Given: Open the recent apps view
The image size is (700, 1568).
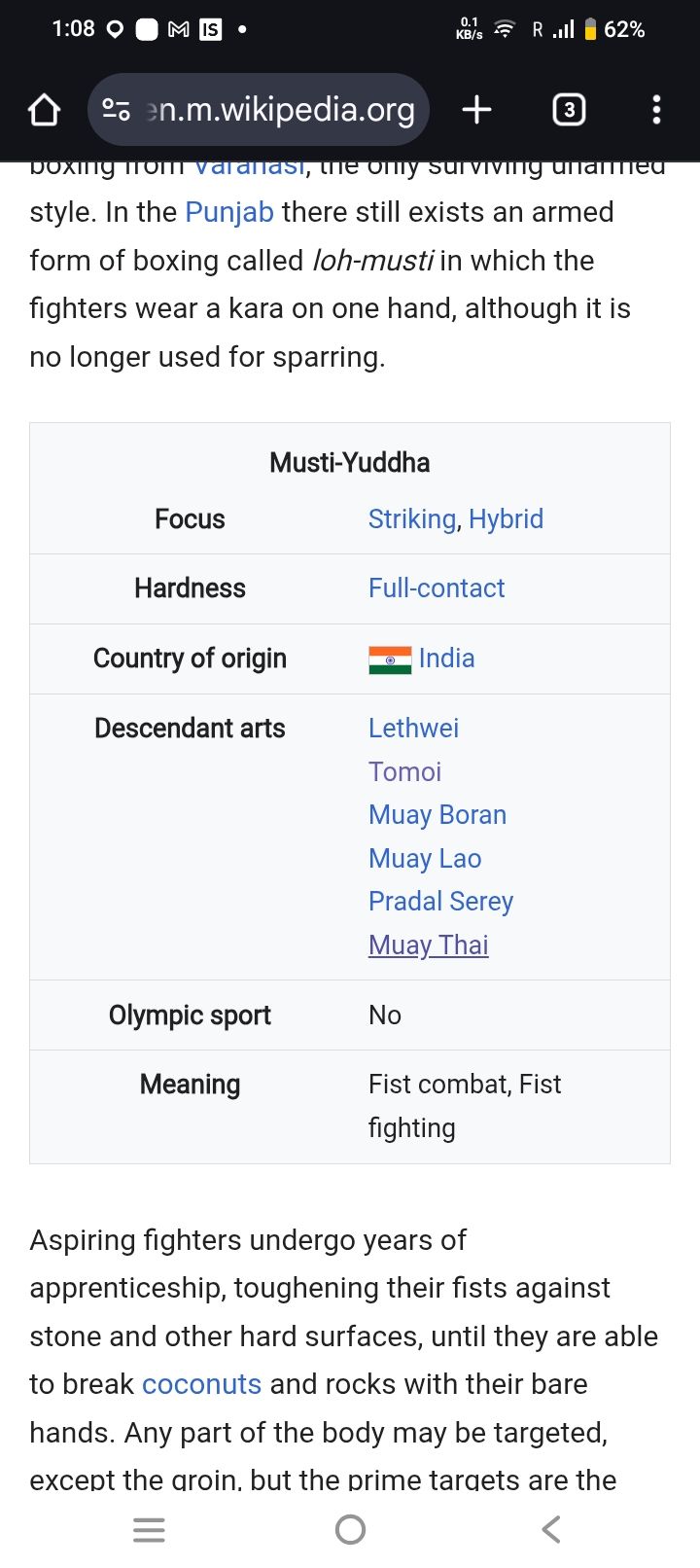Looking at the screenshot, I should [x=149, y=1529].
